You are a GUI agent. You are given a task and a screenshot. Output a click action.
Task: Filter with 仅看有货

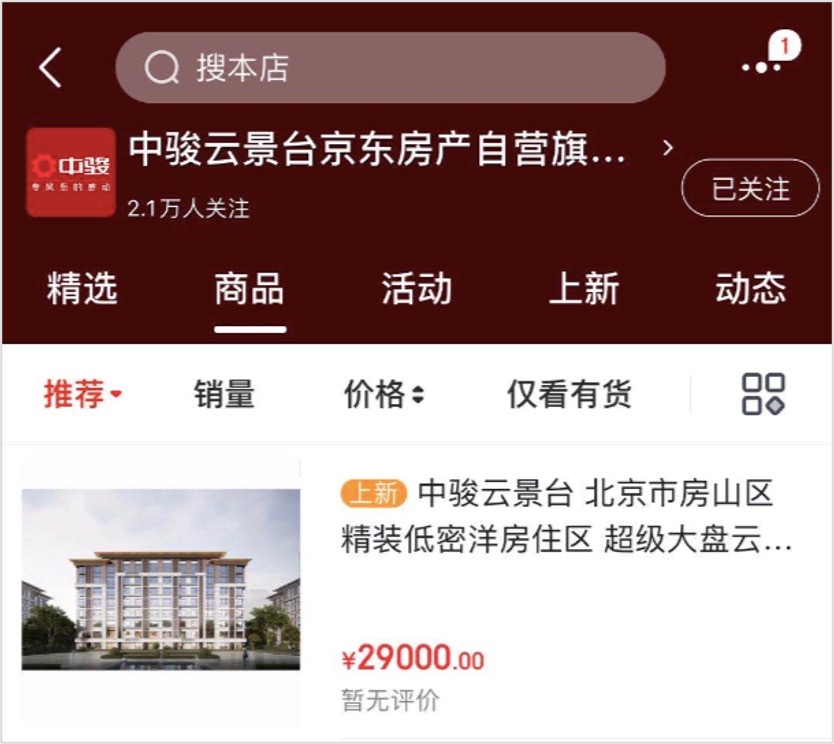coord(569,394)
